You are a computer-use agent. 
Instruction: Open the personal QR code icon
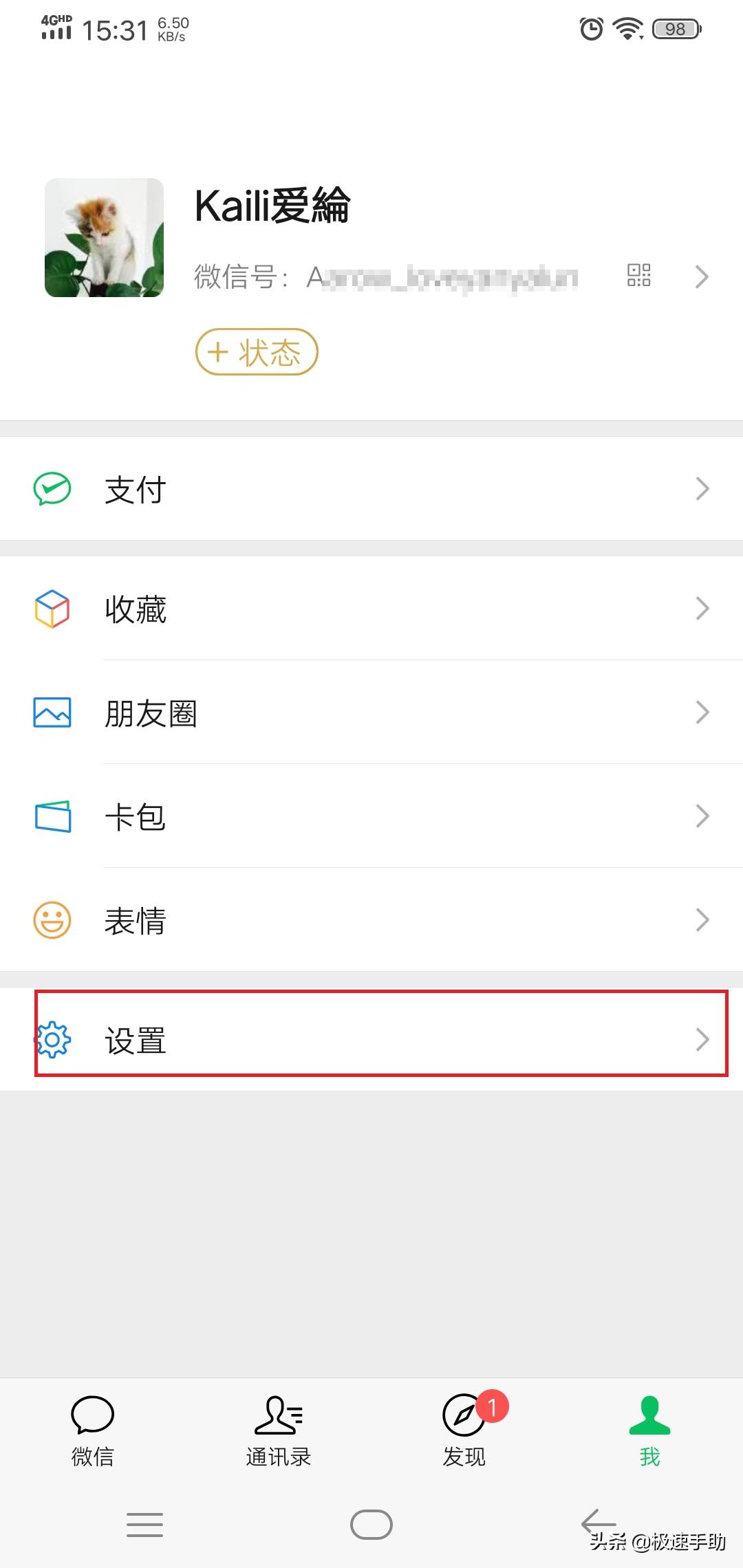pyautogui.click(x=638, y=275)
